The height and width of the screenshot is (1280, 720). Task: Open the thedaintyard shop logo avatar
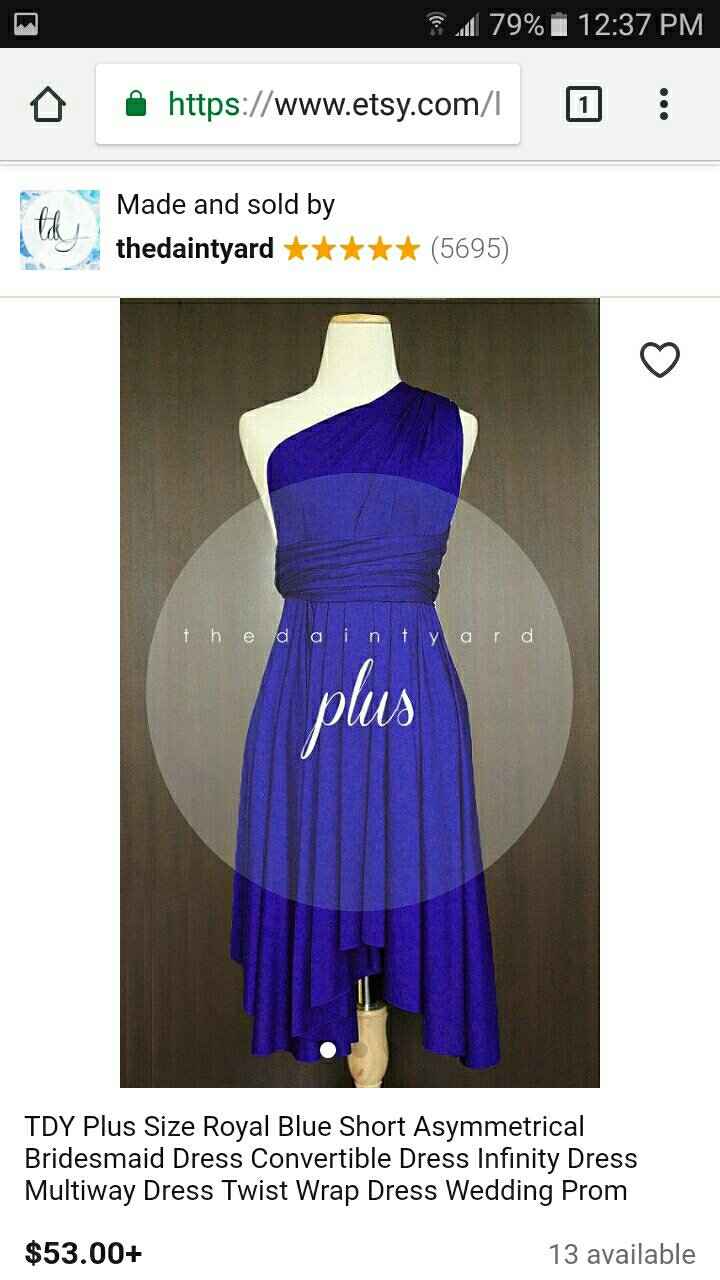pos(57,229)
